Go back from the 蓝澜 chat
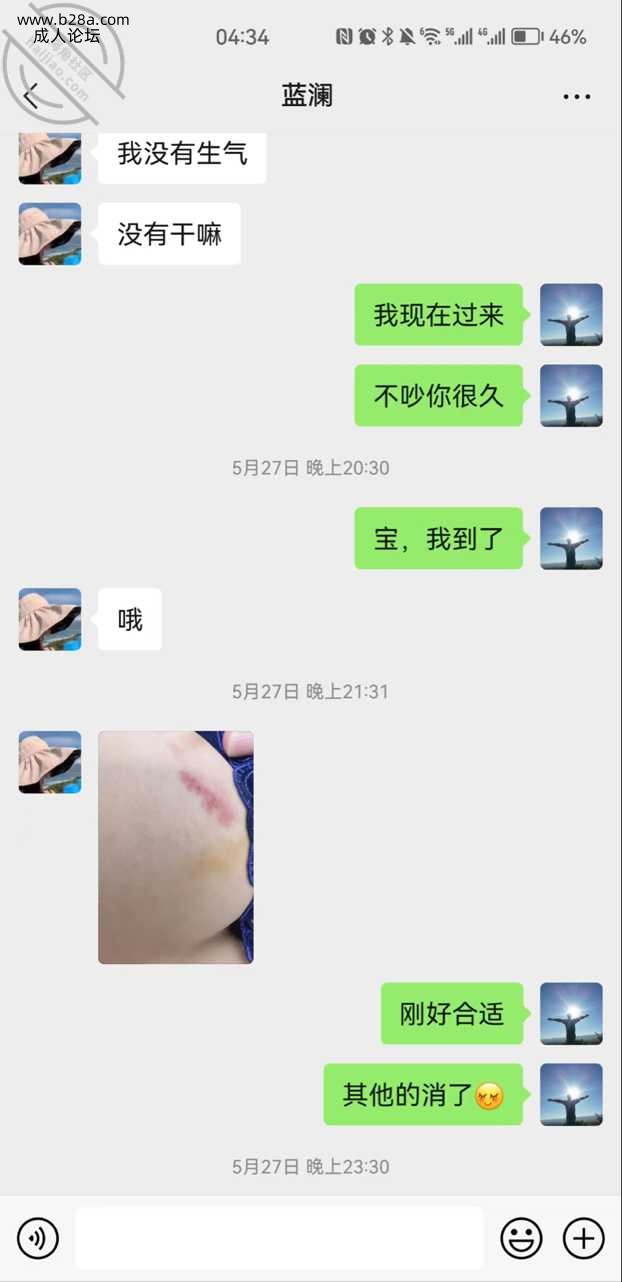 (x=31, y=96)
